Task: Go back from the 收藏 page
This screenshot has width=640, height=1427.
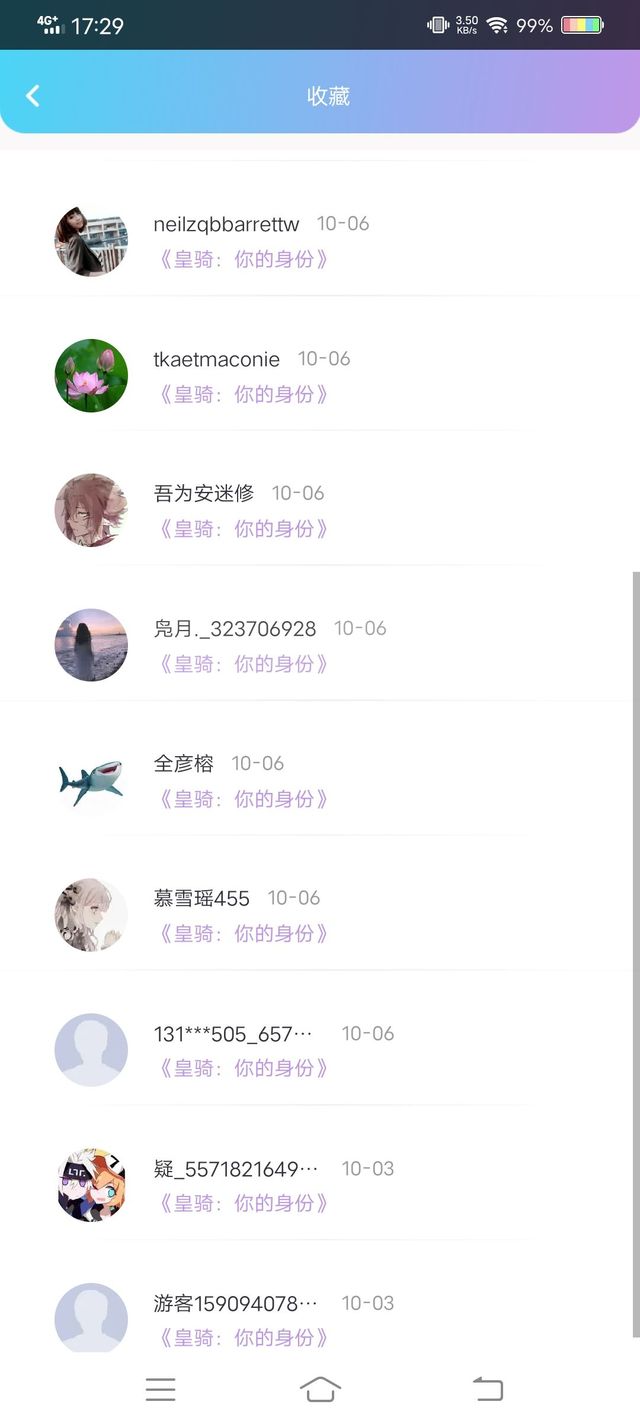Action: pyautogui.click(x=33, y=96)
